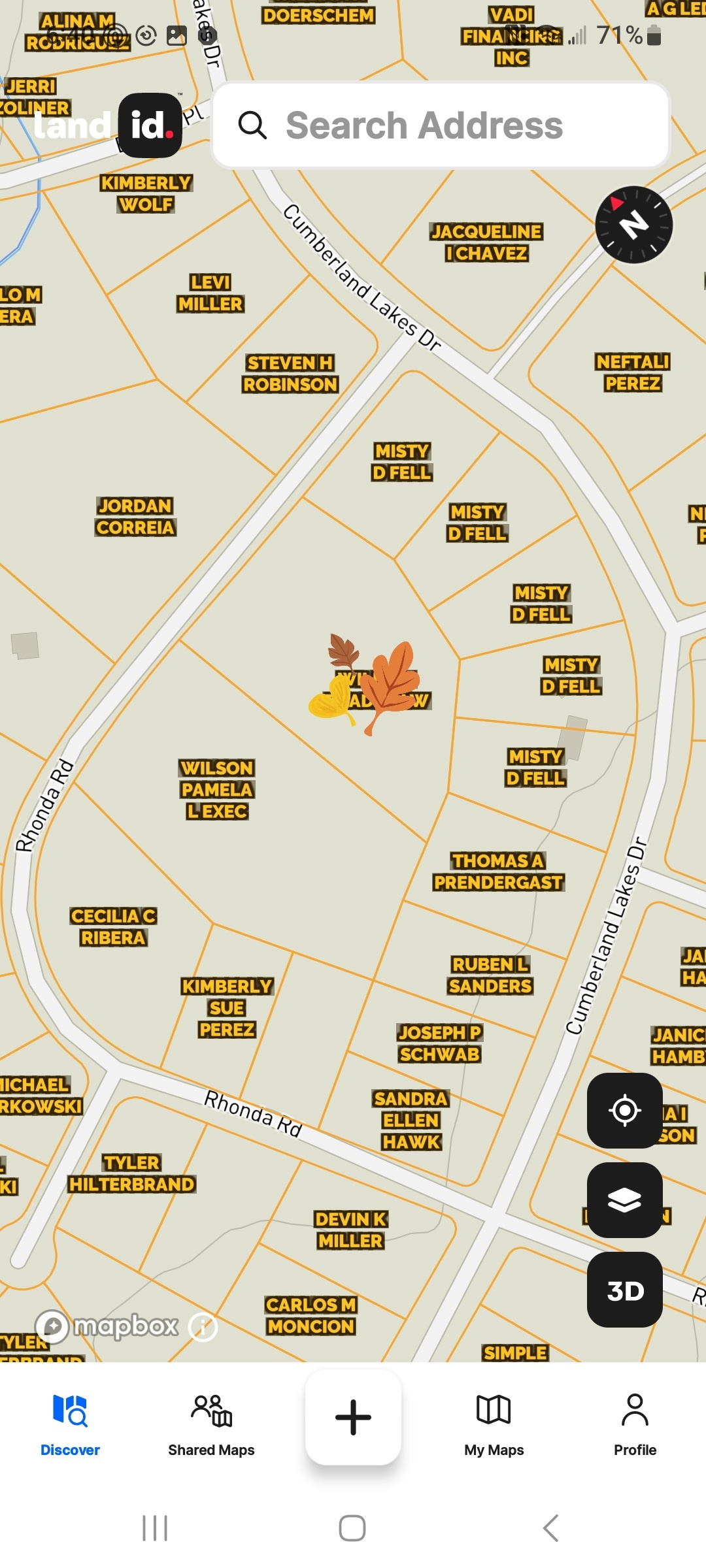
Task: Select the Thomas A Prendergast parcel
Action: click(498, 872)
